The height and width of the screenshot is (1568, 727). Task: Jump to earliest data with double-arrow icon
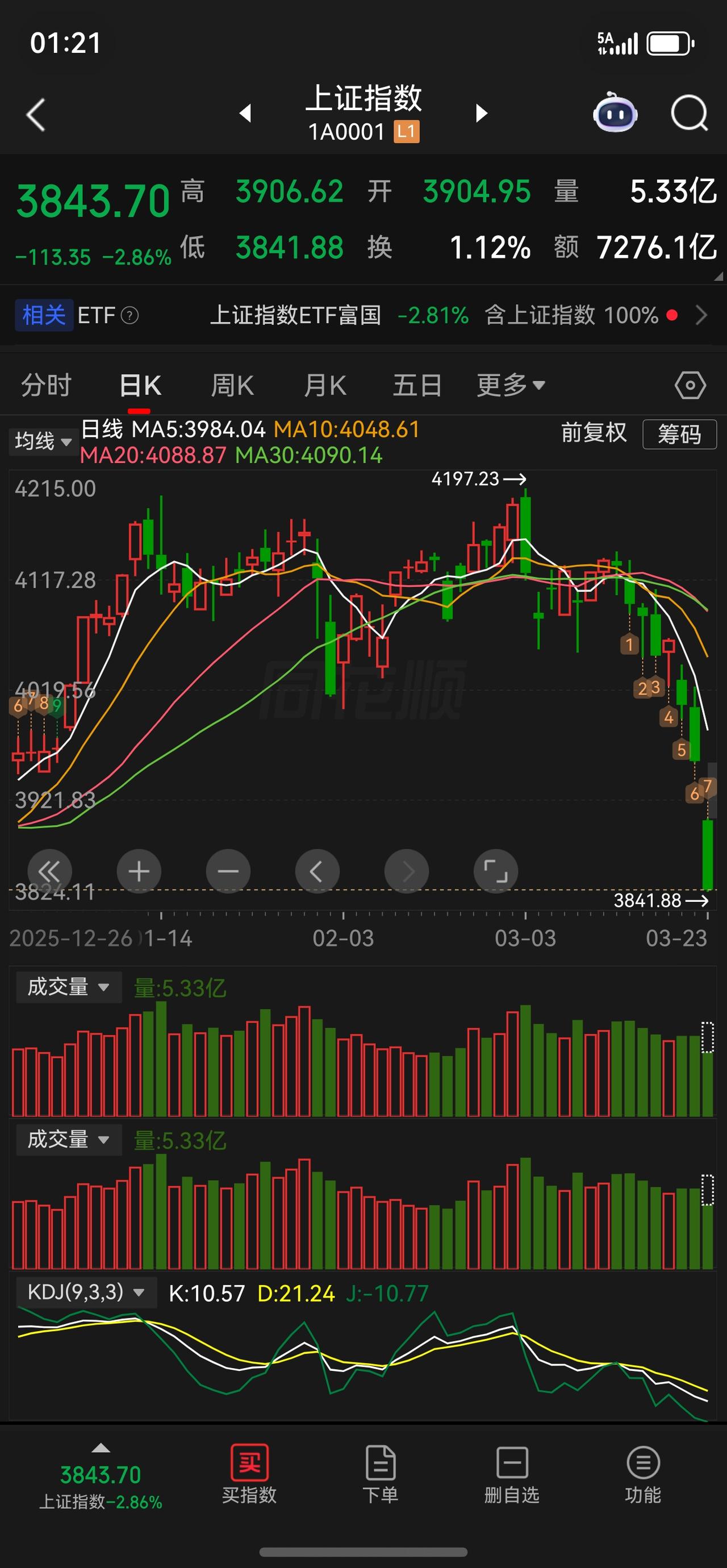[50, 871]
